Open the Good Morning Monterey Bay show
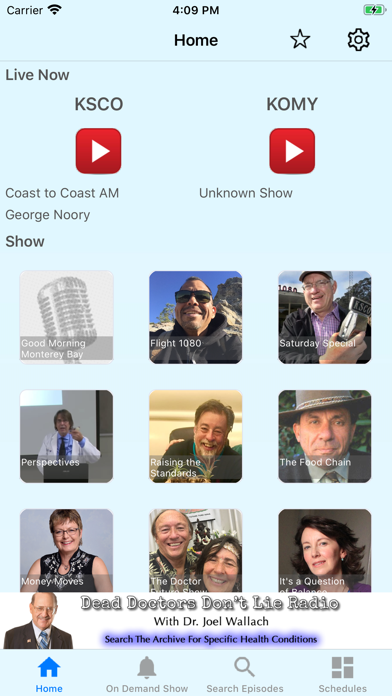The height and width of the screenshot is (696, 392). pyautogui.click(x=67, y=317)
